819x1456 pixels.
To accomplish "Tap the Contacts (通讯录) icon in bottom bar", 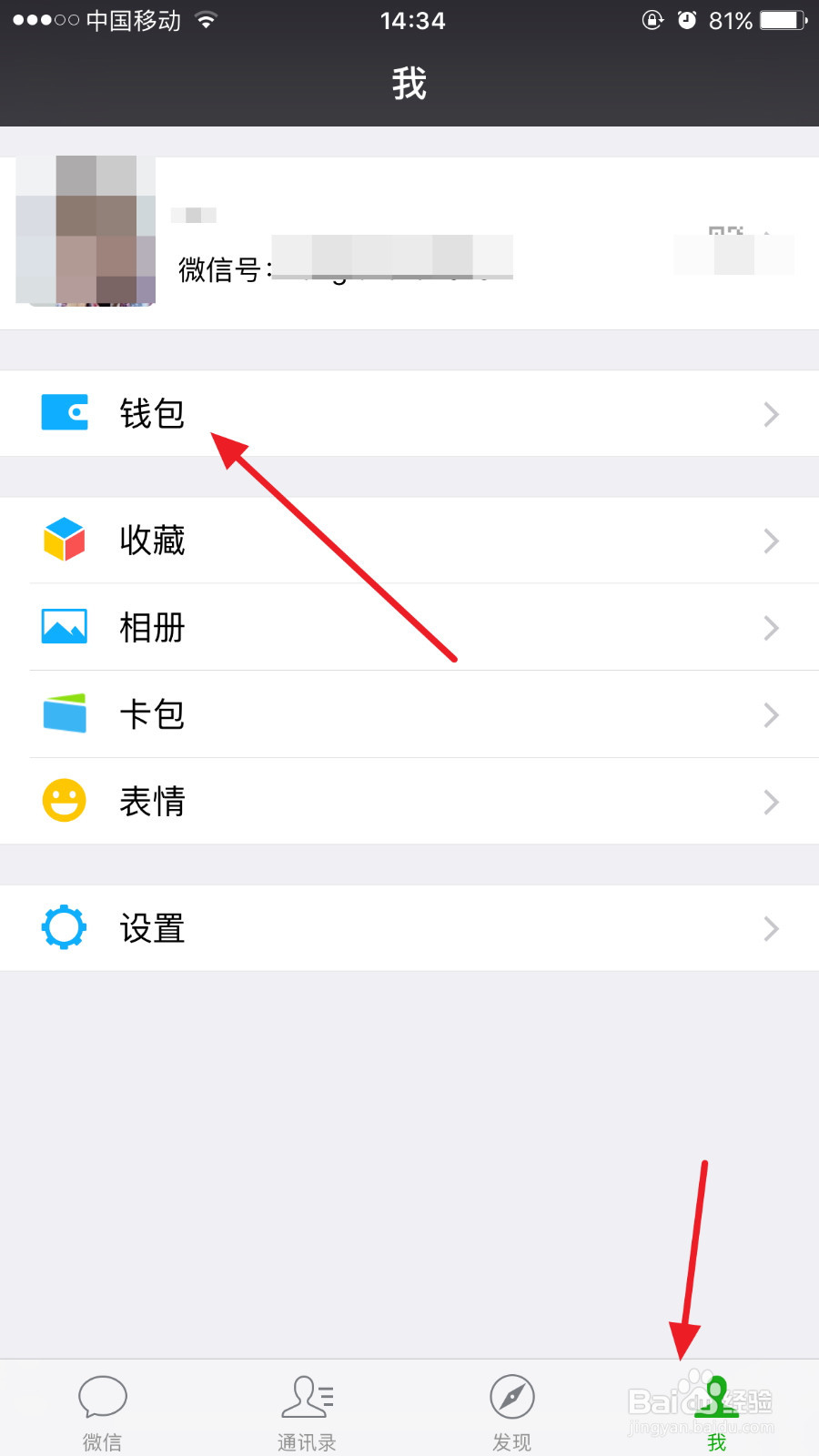I will (307, 1395).
